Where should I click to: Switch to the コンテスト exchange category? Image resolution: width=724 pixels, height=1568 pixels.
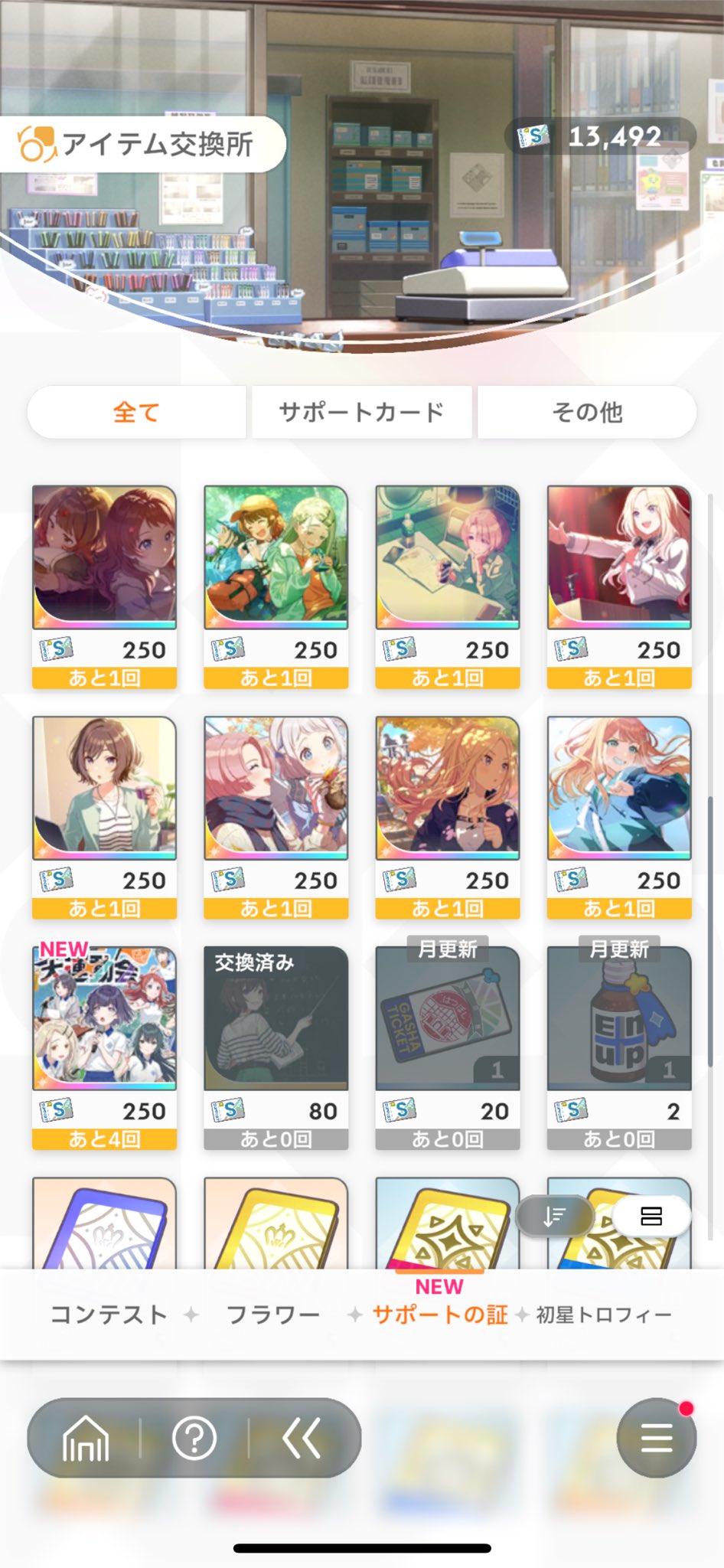(109, 1315)
